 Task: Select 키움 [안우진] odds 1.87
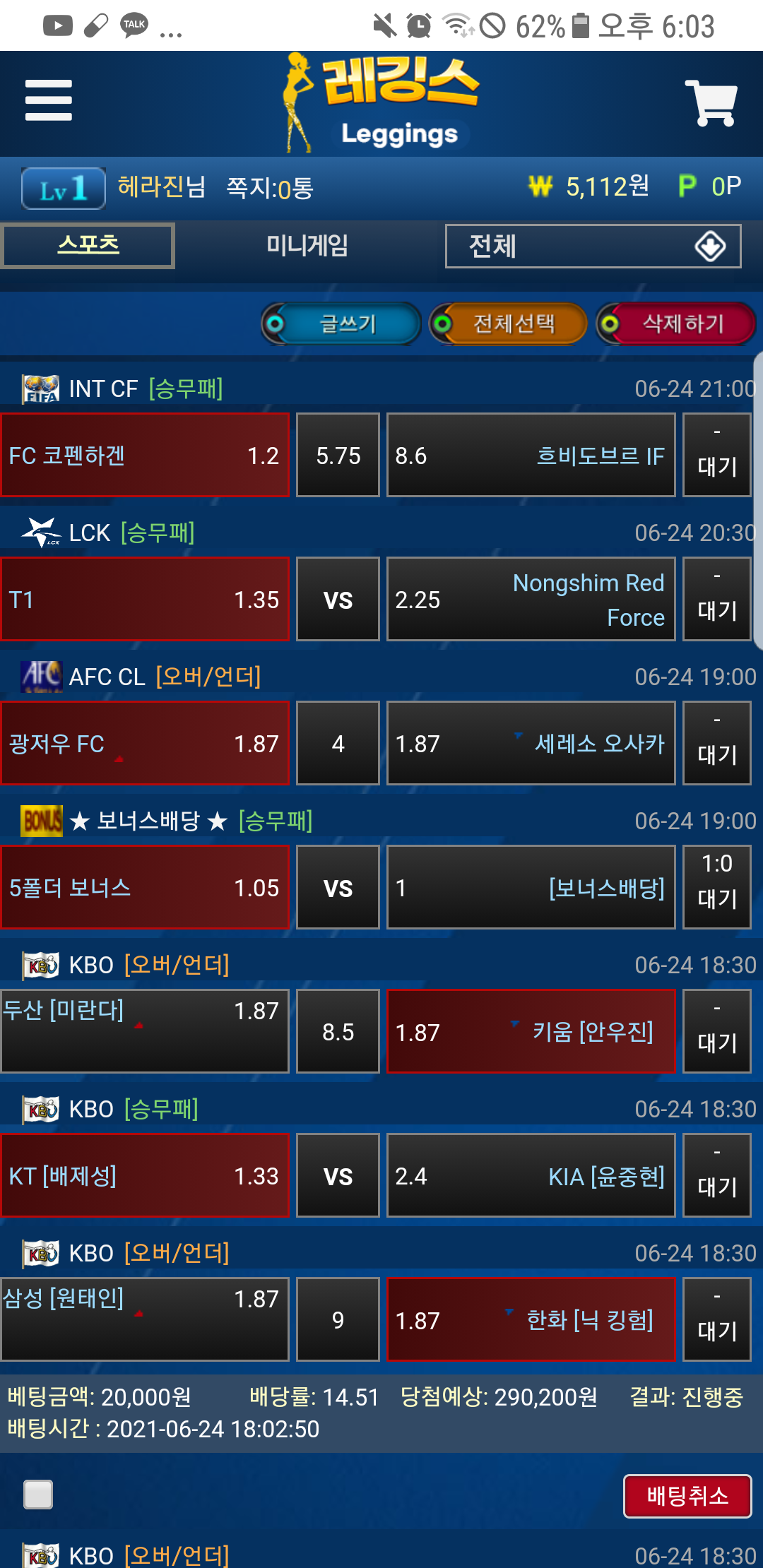[x=531, y=1032]
